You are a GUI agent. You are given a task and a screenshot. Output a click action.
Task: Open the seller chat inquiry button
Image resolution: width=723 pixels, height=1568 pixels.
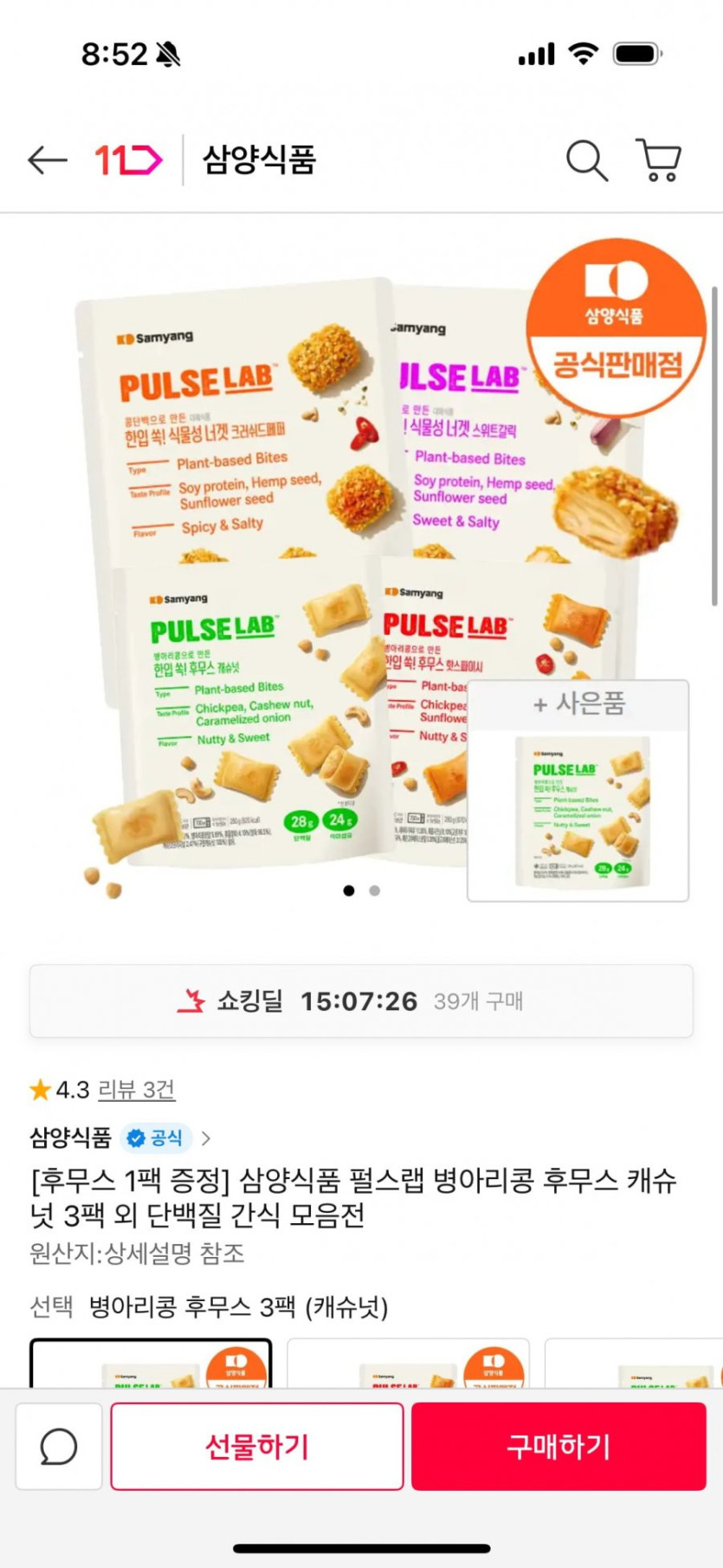(59, 1447)
